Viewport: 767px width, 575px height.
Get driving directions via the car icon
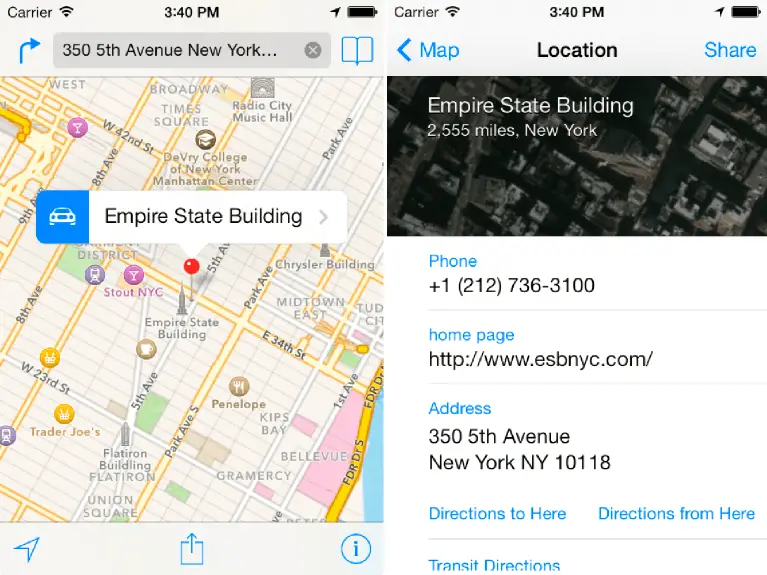tap(62, 216)
